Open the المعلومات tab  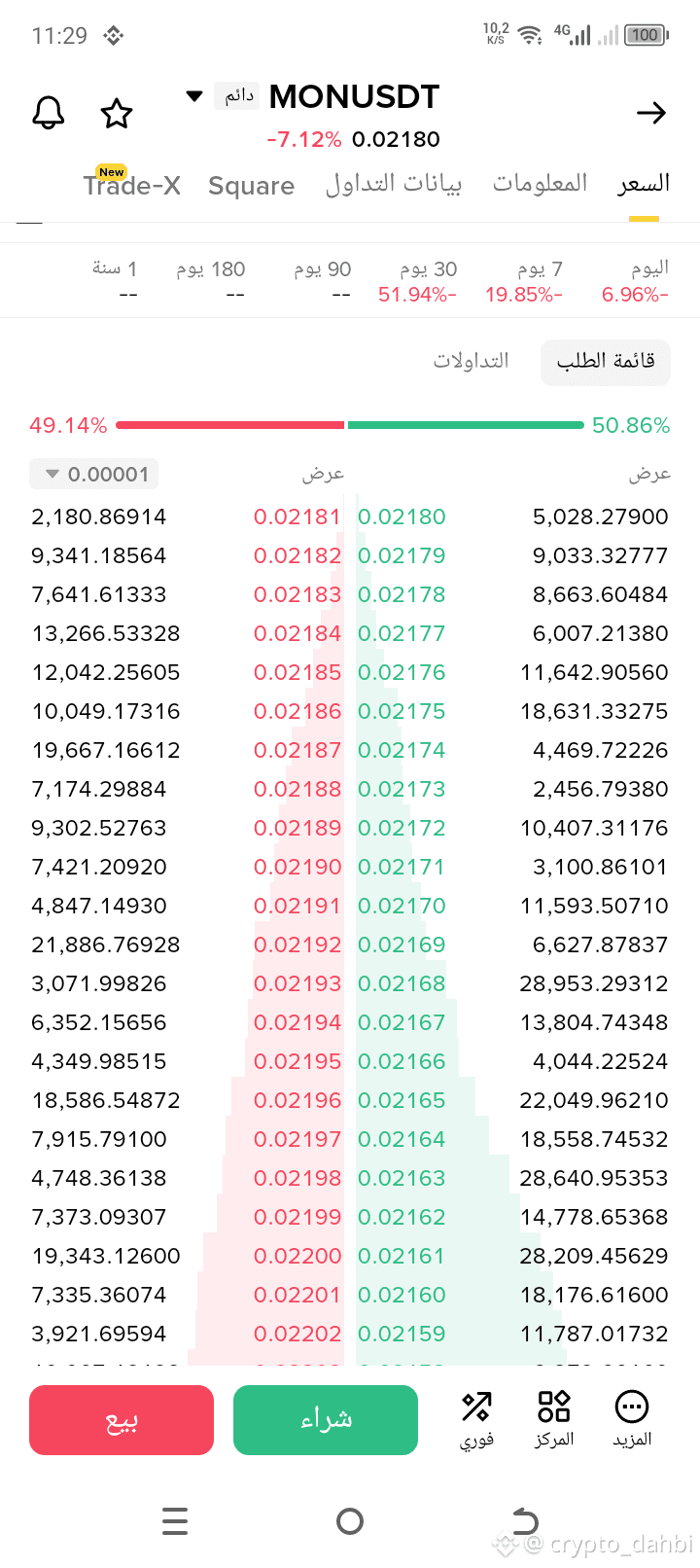click(540, 183)
